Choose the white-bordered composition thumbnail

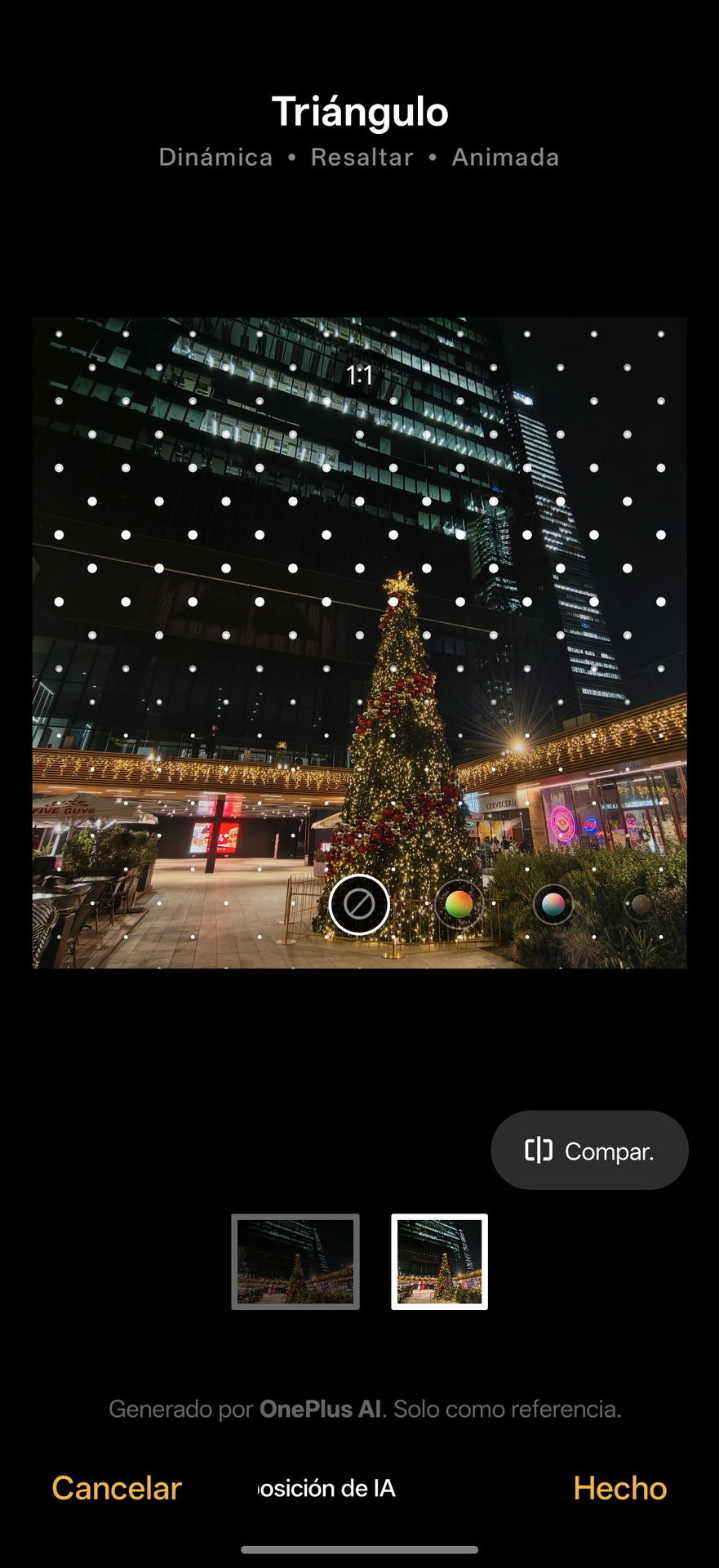tap(439, 1261)
